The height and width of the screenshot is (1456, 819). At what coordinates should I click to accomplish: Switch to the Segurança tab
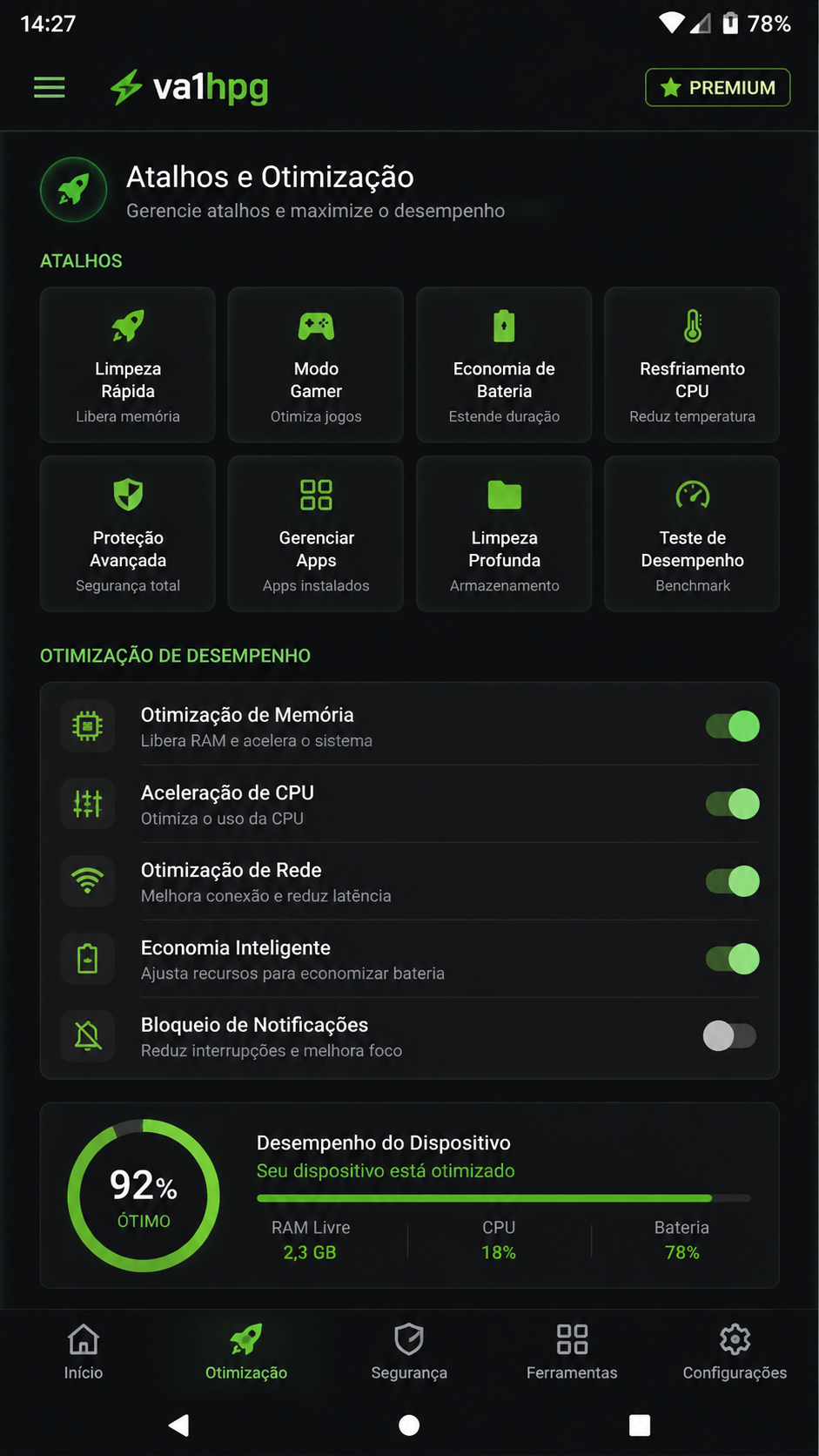click(409, 1352)
